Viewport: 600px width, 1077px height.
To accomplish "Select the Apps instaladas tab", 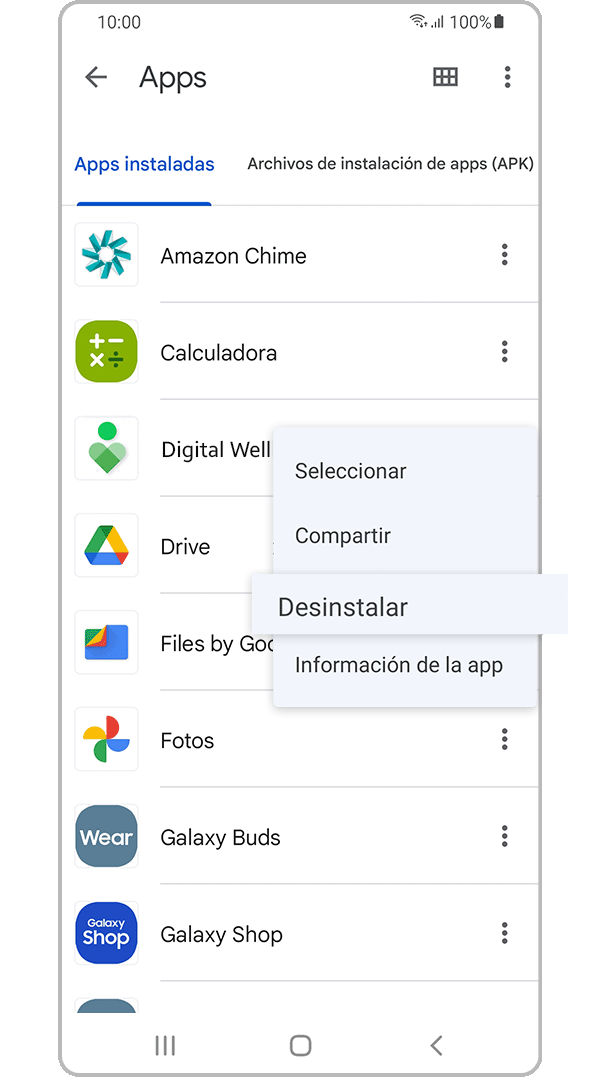I will tap(144, 164).
